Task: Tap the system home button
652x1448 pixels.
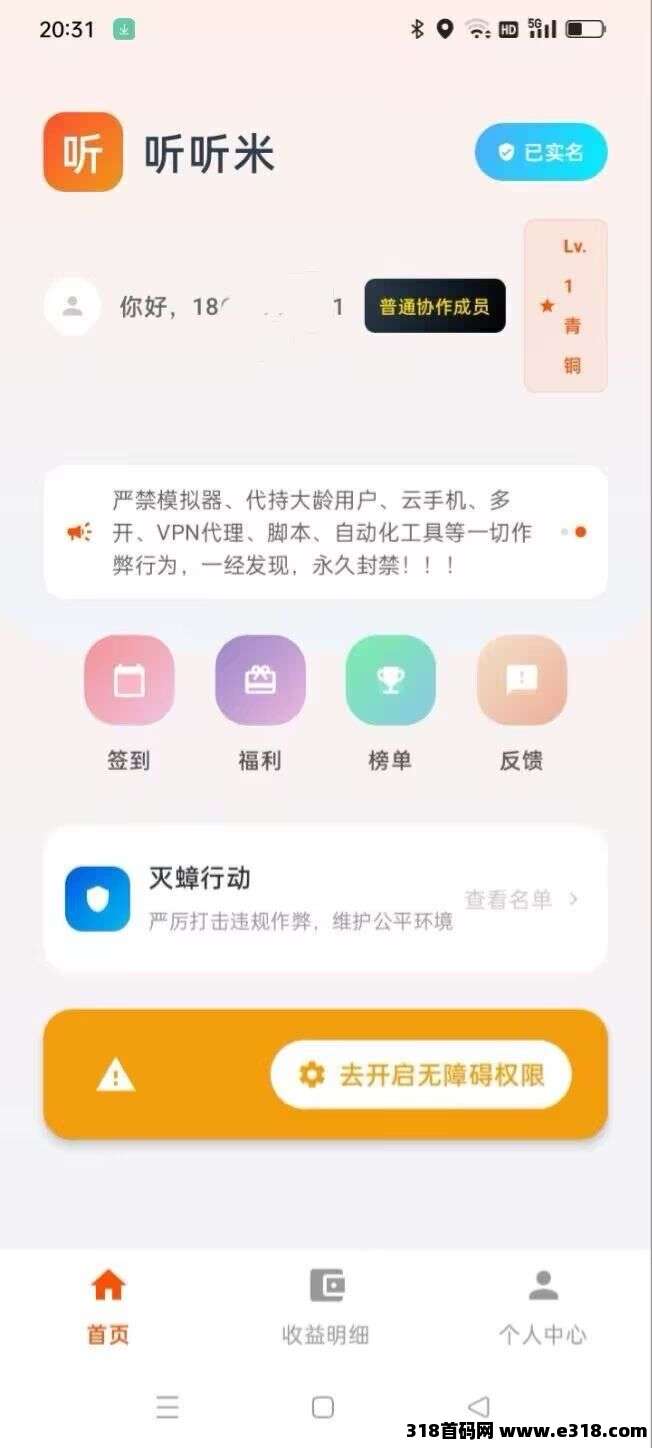Action: [x=323, y=1408]
